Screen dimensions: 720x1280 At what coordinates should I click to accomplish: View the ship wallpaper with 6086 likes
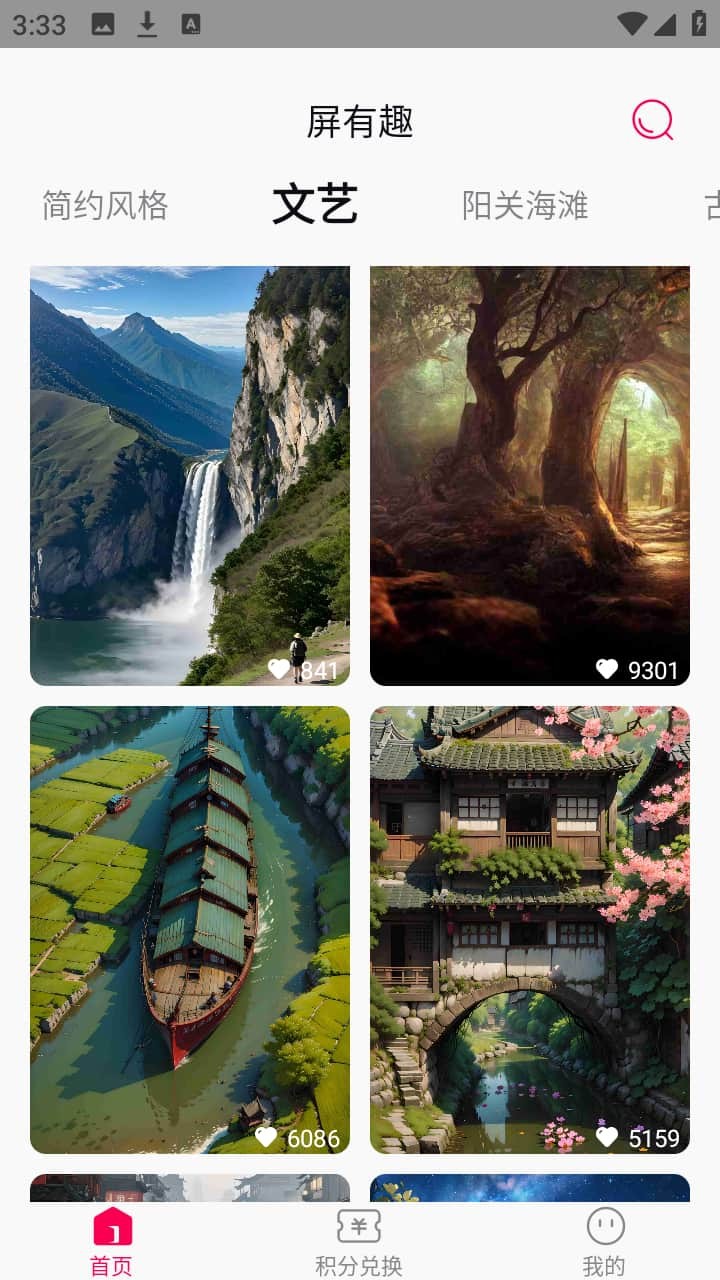tap(190, 930)
